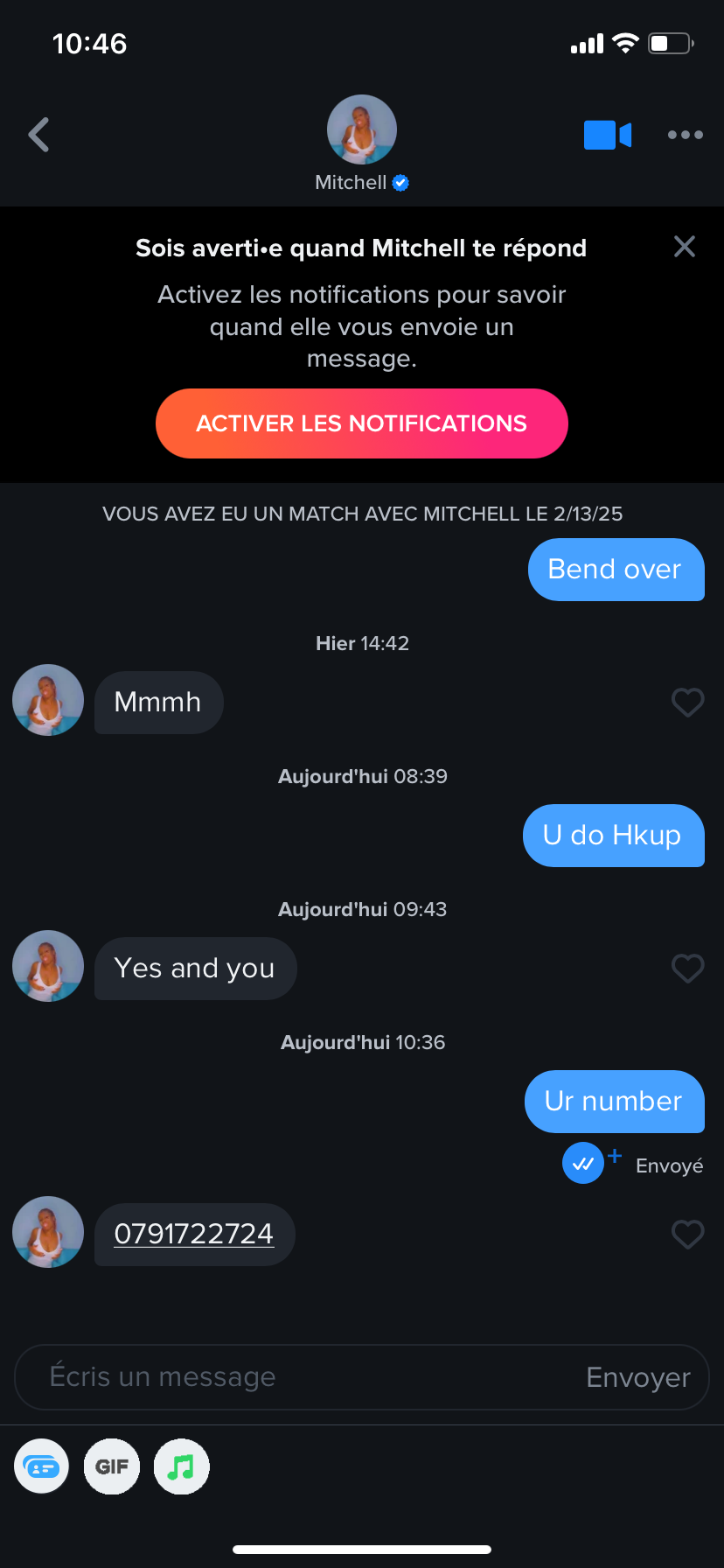Open the GIF picker
Viewport: 724px width, 1568px height.
[112, 1466]
